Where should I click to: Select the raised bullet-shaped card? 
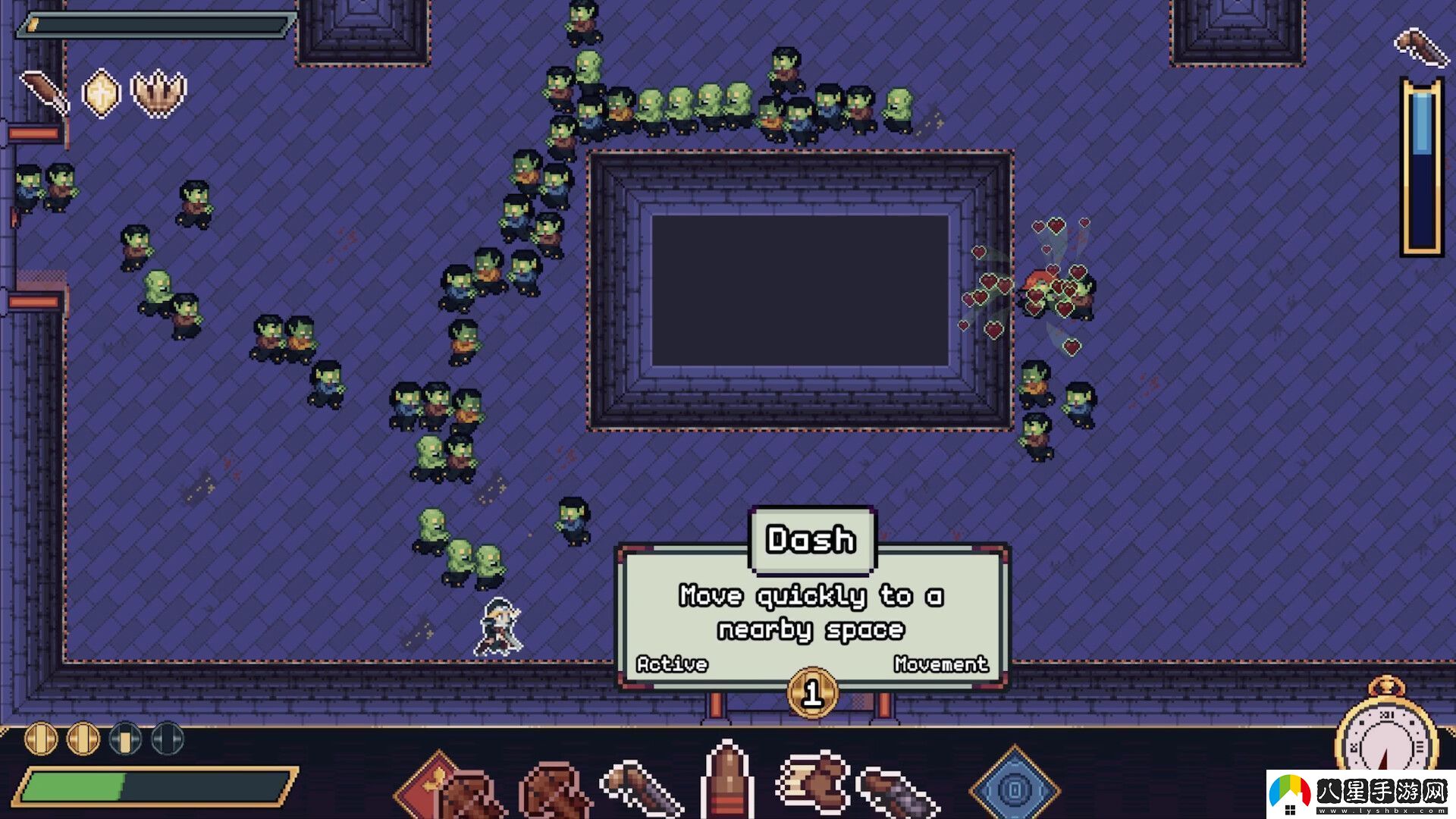727,781
